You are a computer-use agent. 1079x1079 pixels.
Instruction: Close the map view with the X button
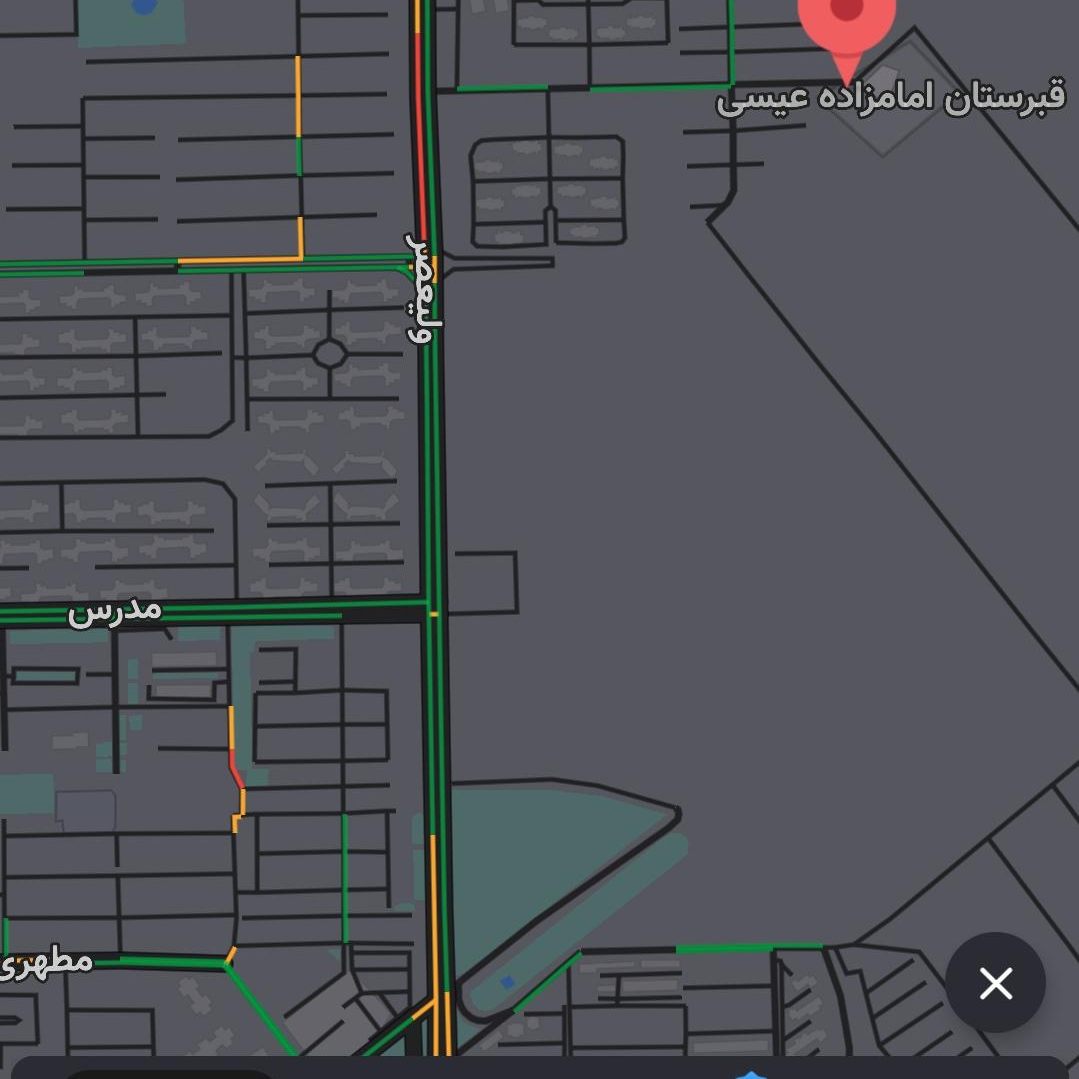click(x=995, y=983)
